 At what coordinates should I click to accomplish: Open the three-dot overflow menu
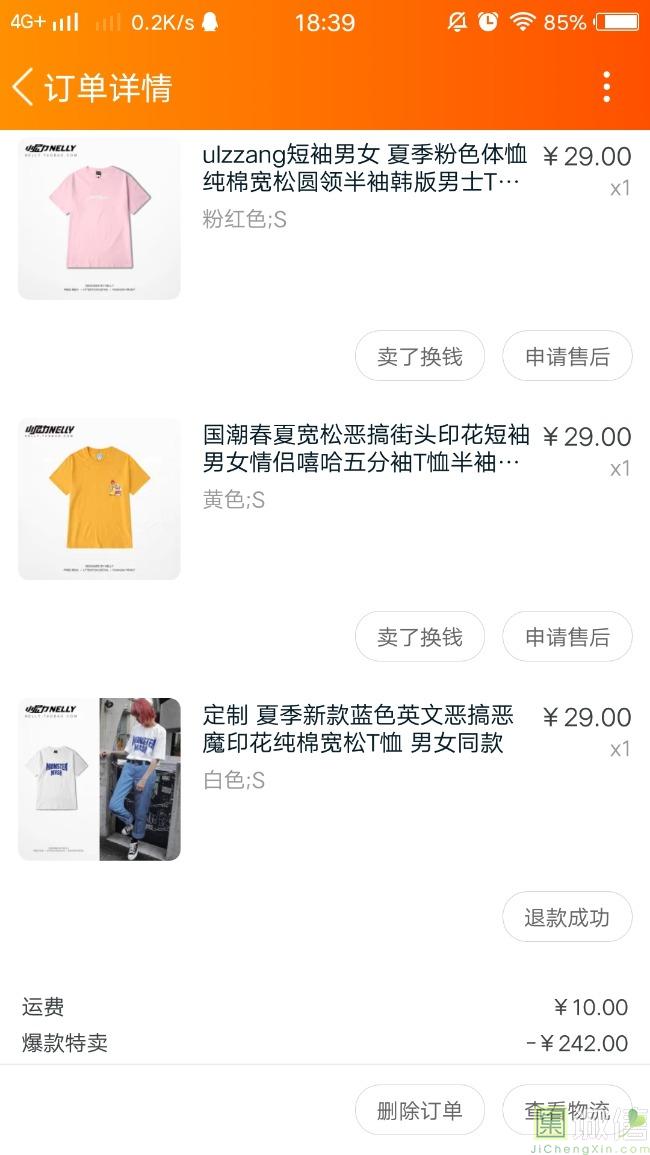pos(606,87)
